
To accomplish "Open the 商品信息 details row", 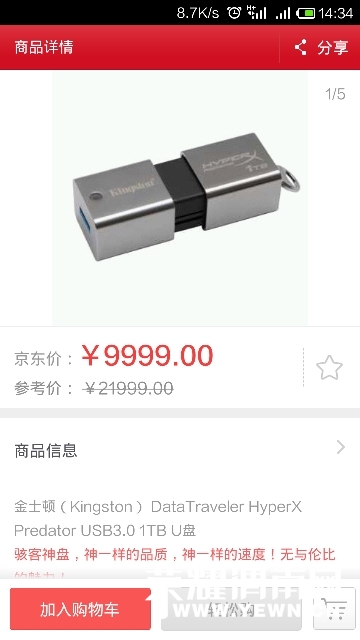I will [x=180, y=450].
